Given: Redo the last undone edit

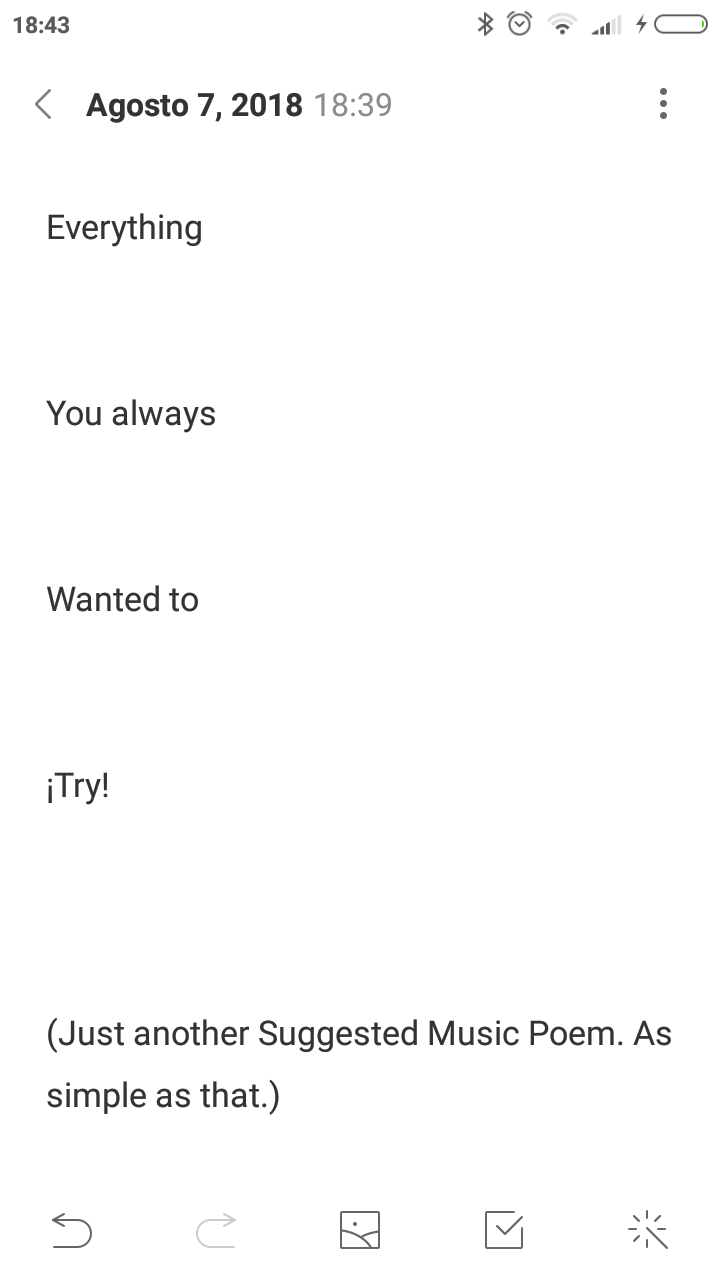Looking at the screenshot, I should [x=216, y=1229].
